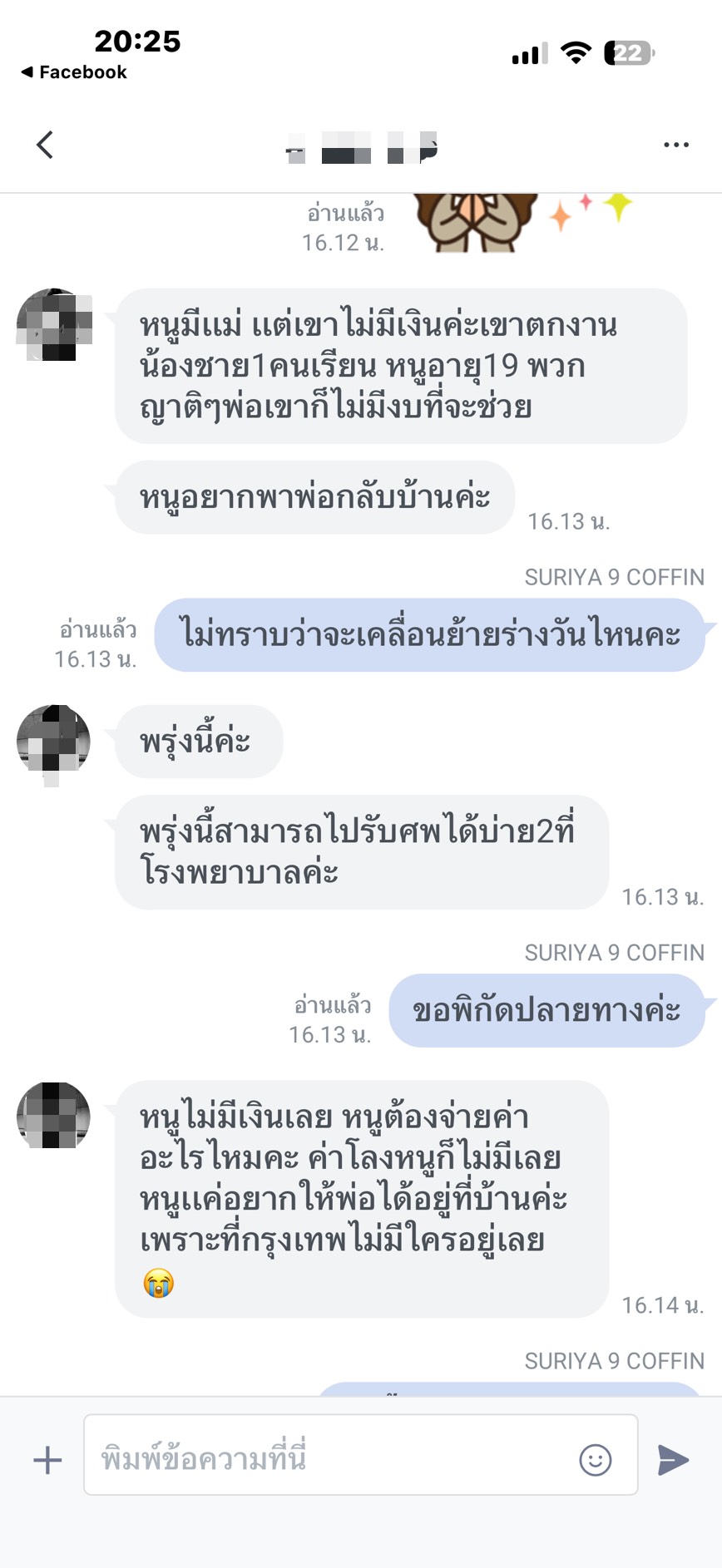Open the sender's profile picture beside พรุ่งนี้ค่ะ

(53, 739)
